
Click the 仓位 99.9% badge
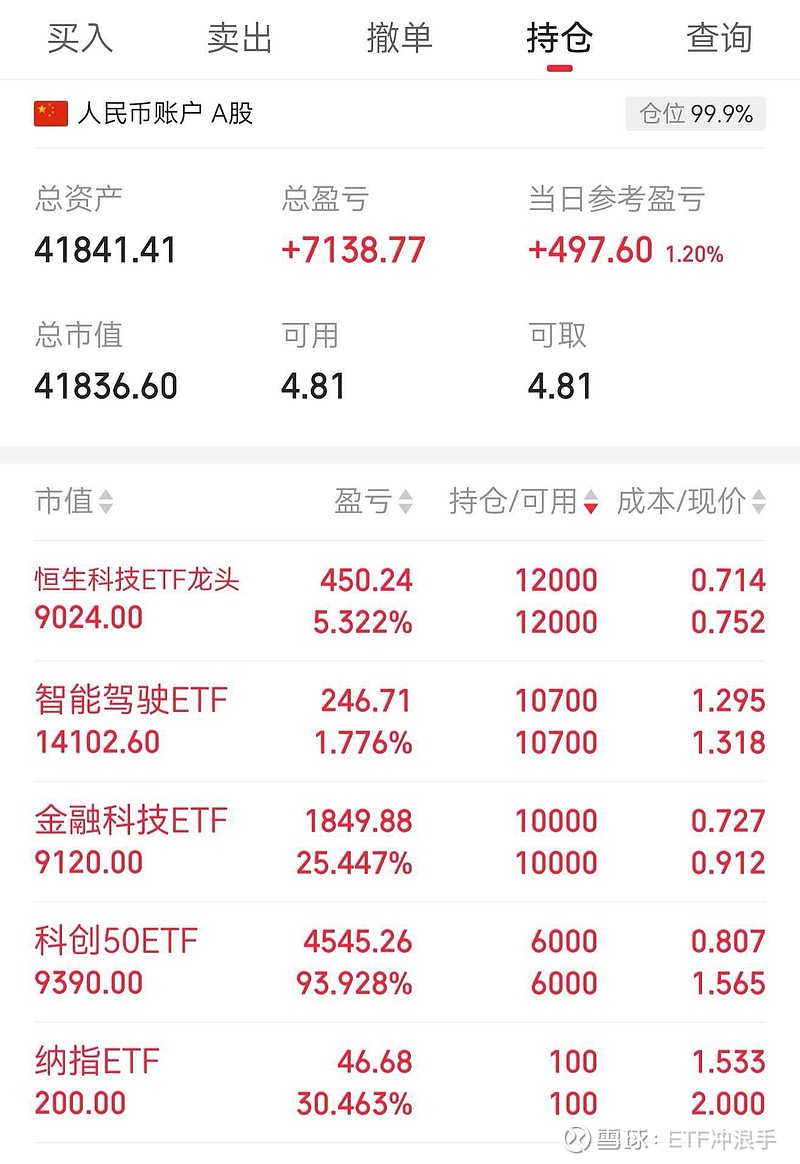(695, 114)
